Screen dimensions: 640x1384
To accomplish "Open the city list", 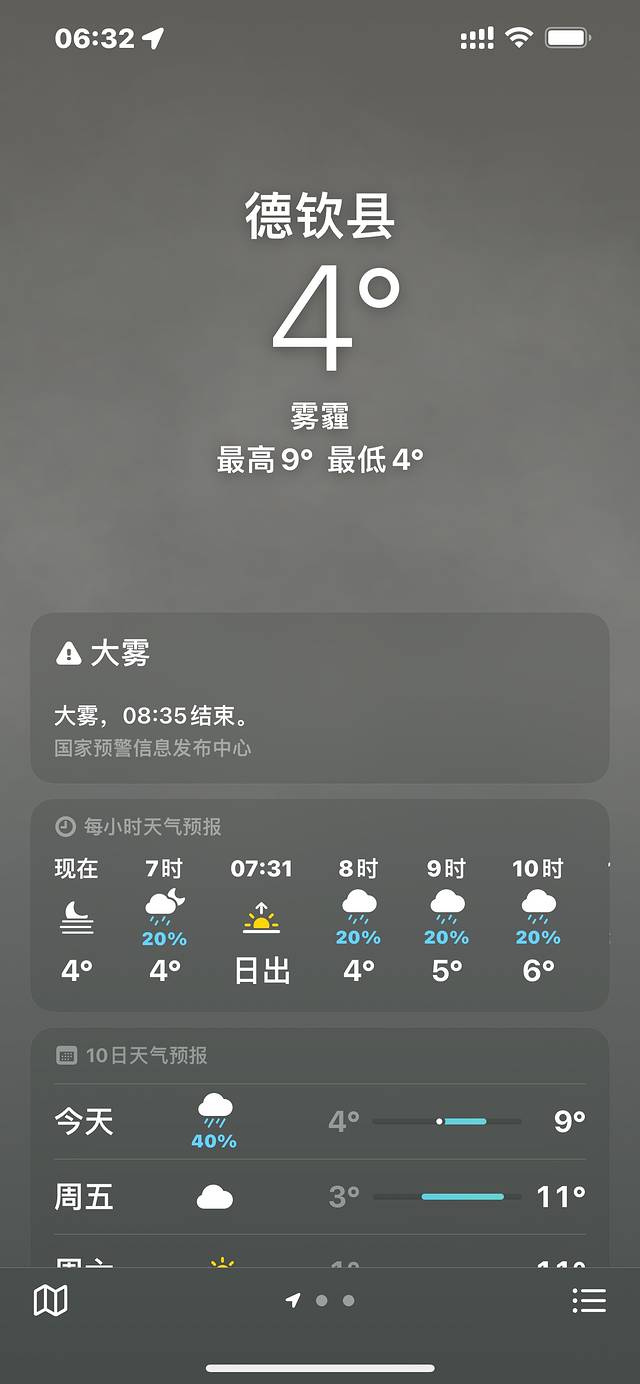I will 589,1300.
